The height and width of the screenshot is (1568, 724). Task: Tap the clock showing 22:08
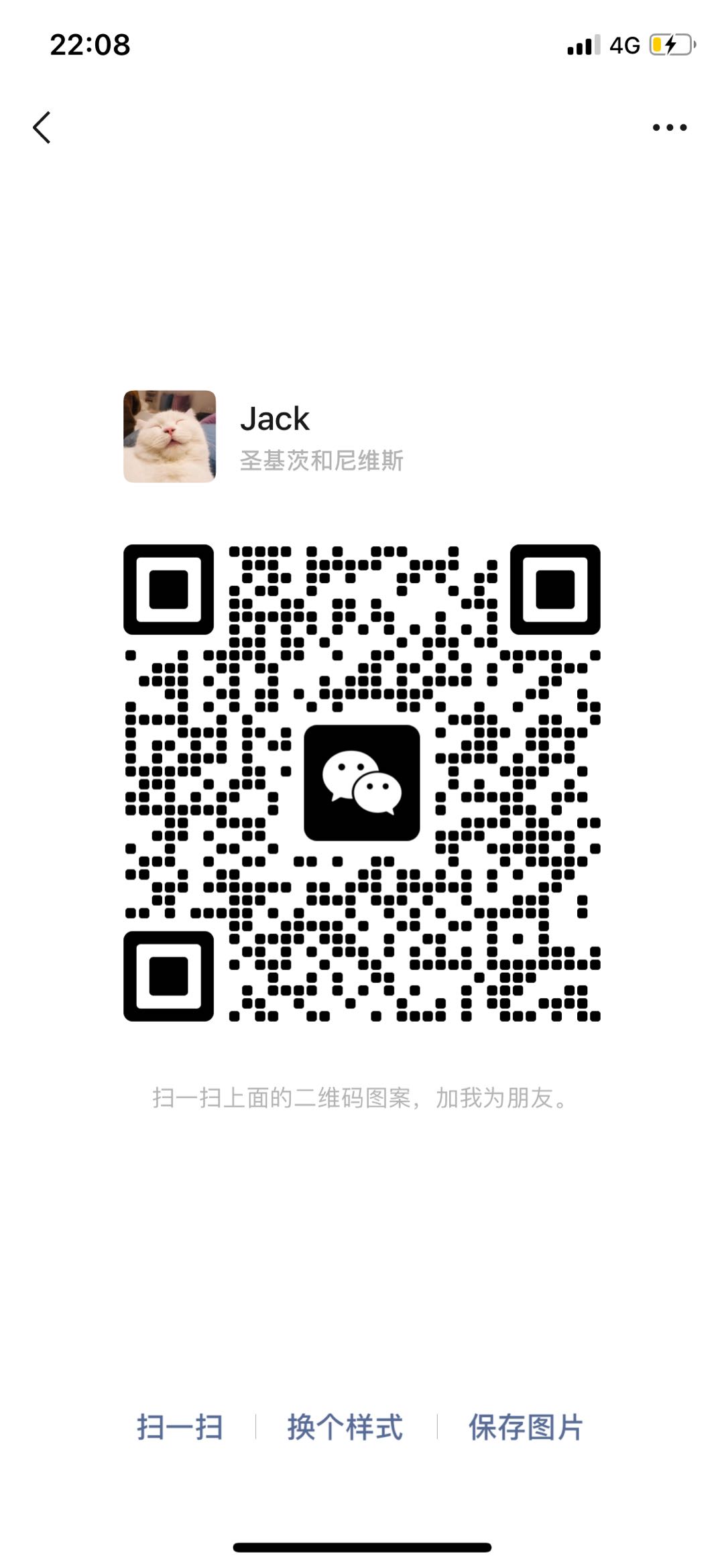pyautogui.click(x=90, y=44)
